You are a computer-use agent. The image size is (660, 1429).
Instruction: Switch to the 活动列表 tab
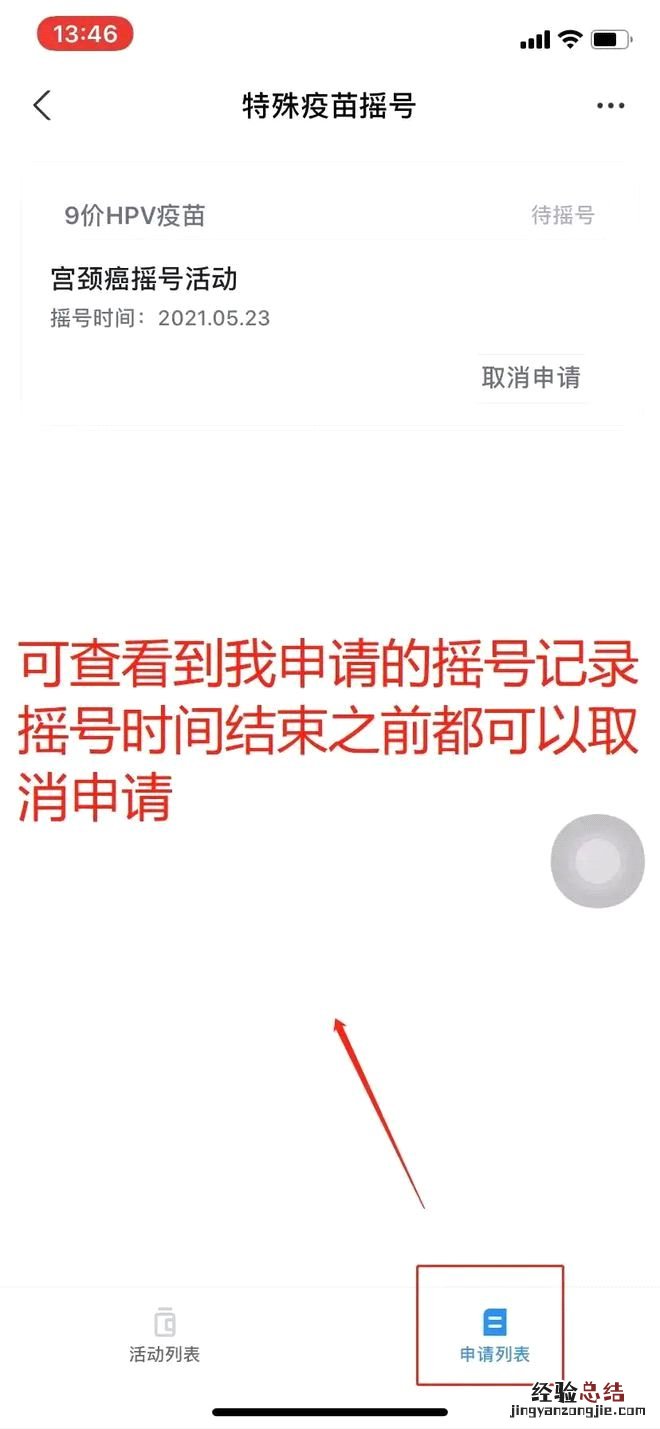click(165, 1336)
